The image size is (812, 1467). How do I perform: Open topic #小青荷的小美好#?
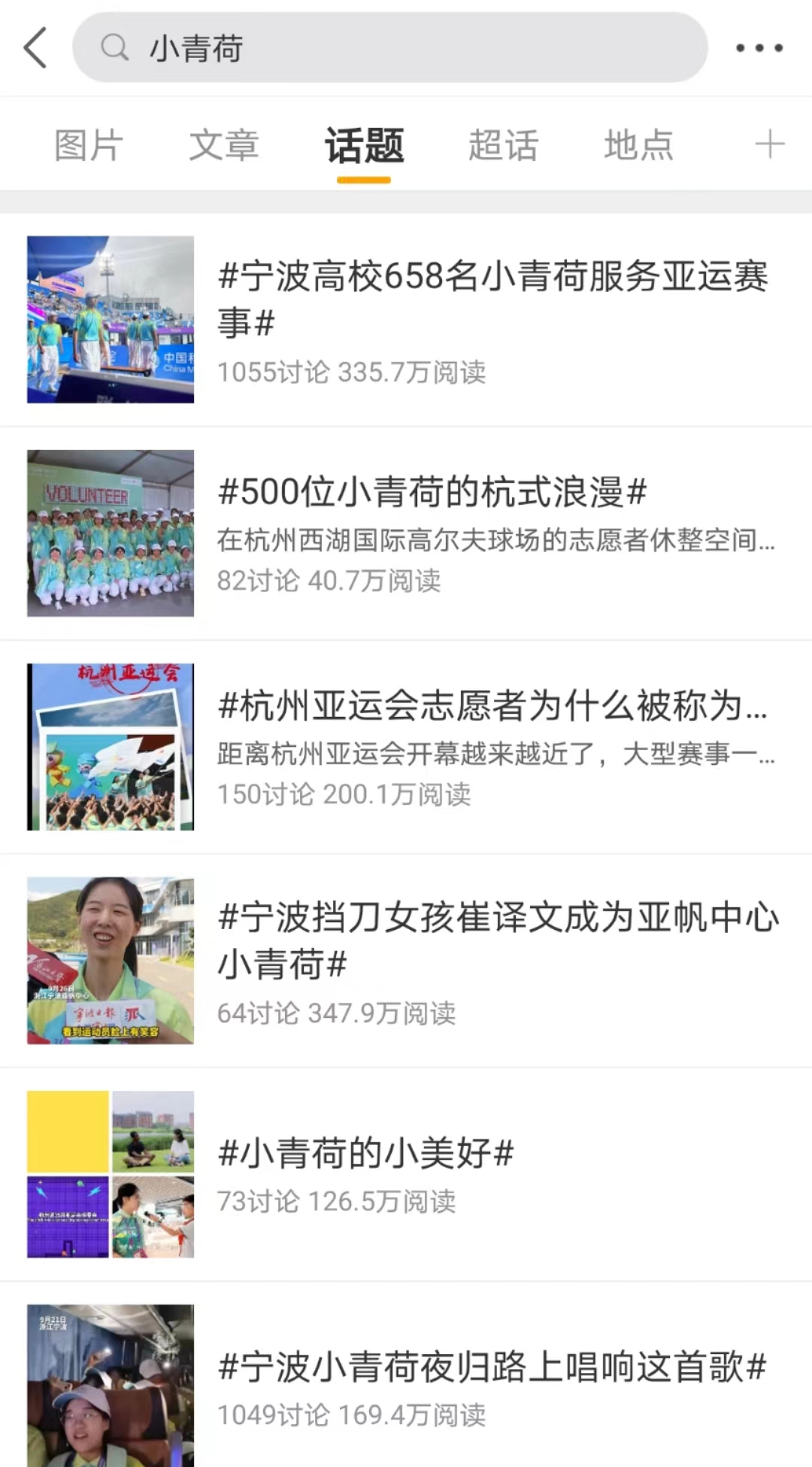coord(366,1153)
